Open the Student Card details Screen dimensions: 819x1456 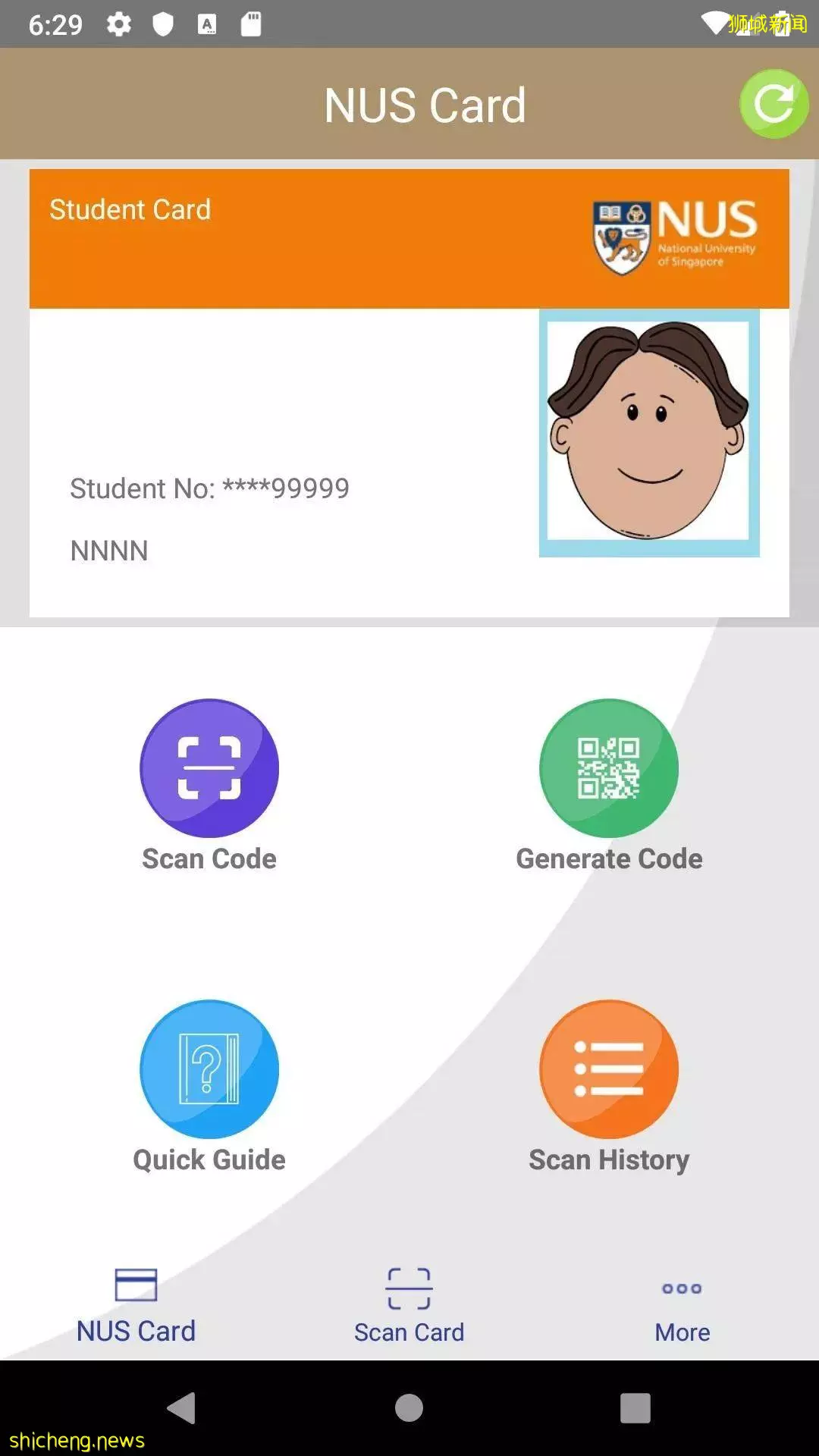(409, 392)
